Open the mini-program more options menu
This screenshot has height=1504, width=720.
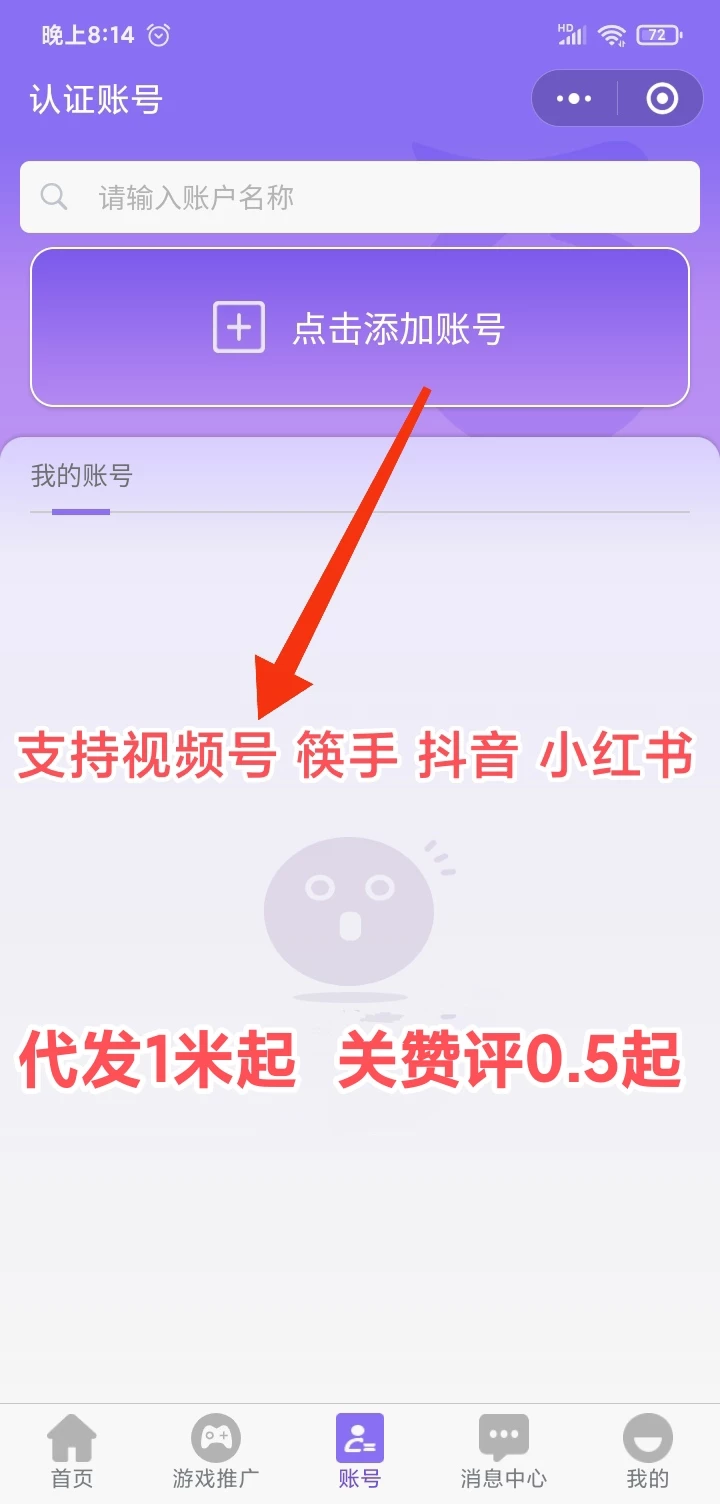click(x=574, y=98)
